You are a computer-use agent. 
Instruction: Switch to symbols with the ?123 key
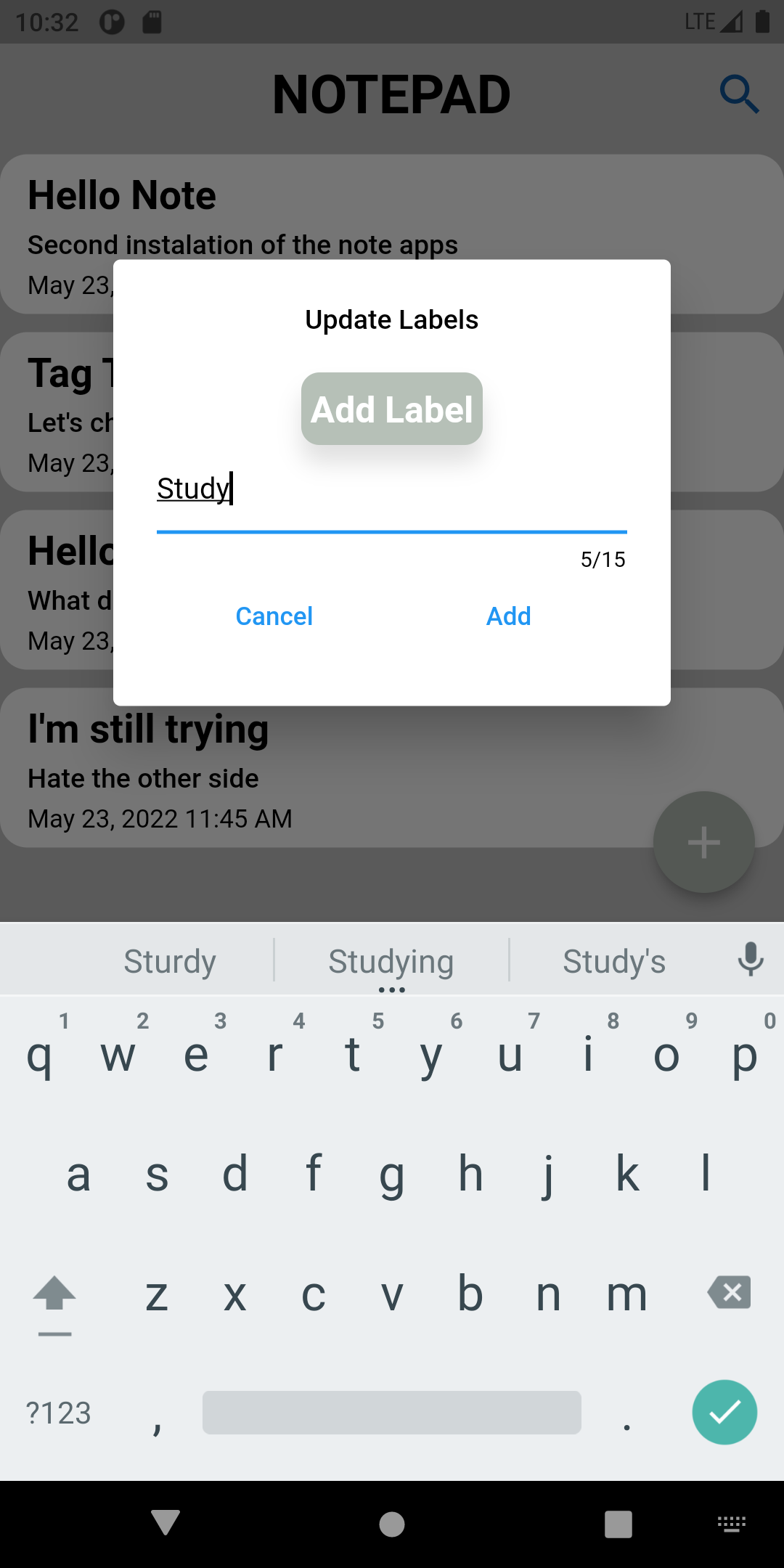tap(58, 1412)
